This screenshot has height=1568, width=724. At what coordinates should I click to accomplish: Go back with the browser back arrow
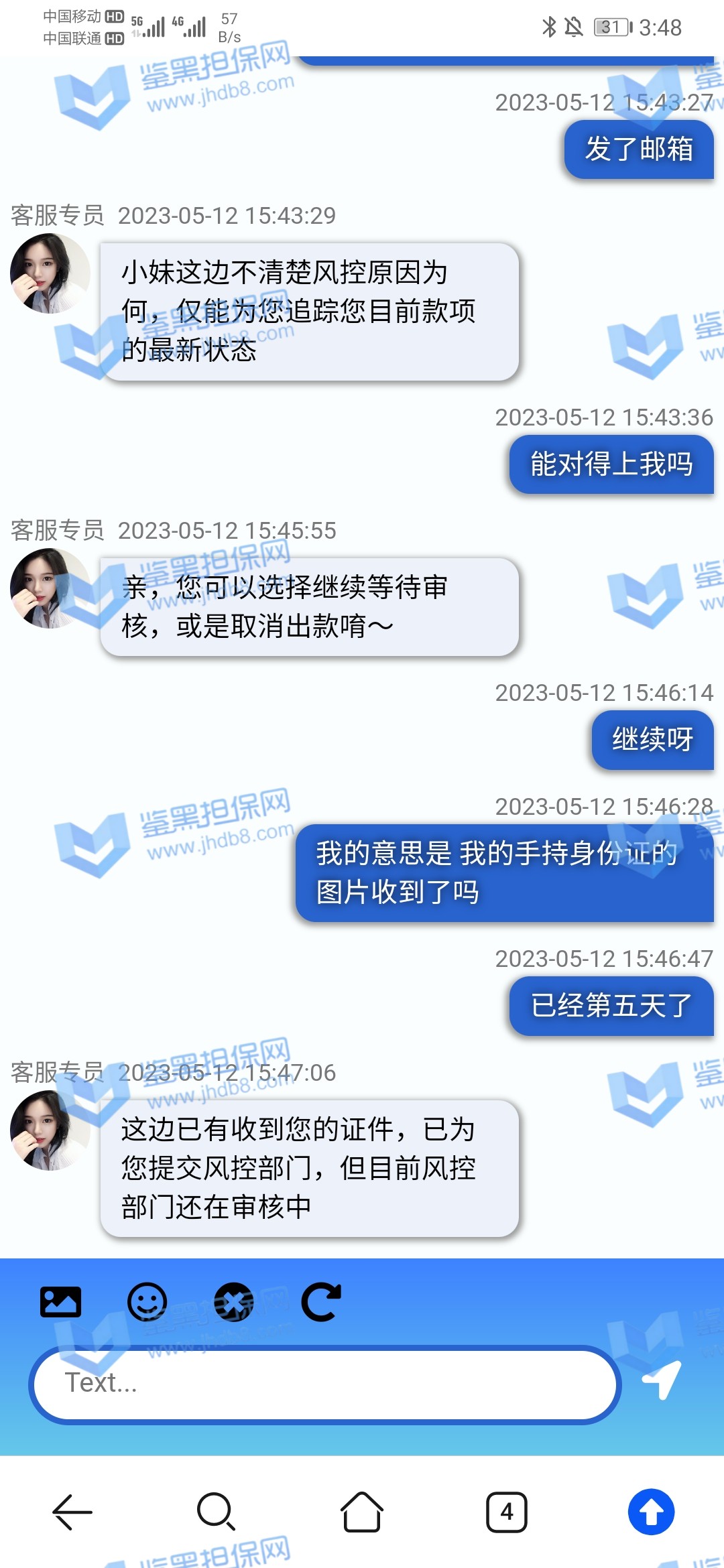coord(72,1512)
